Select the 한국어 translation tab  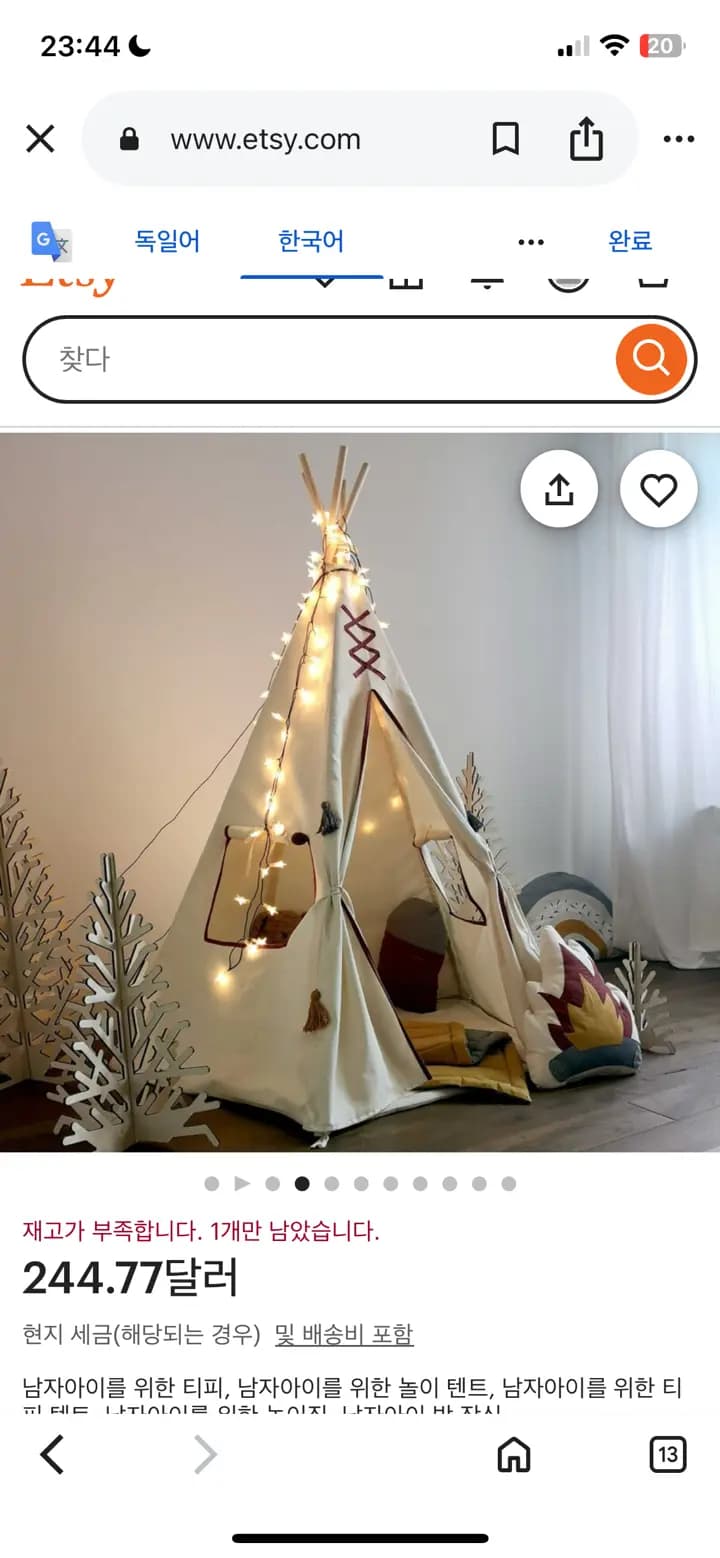(311, 241)
